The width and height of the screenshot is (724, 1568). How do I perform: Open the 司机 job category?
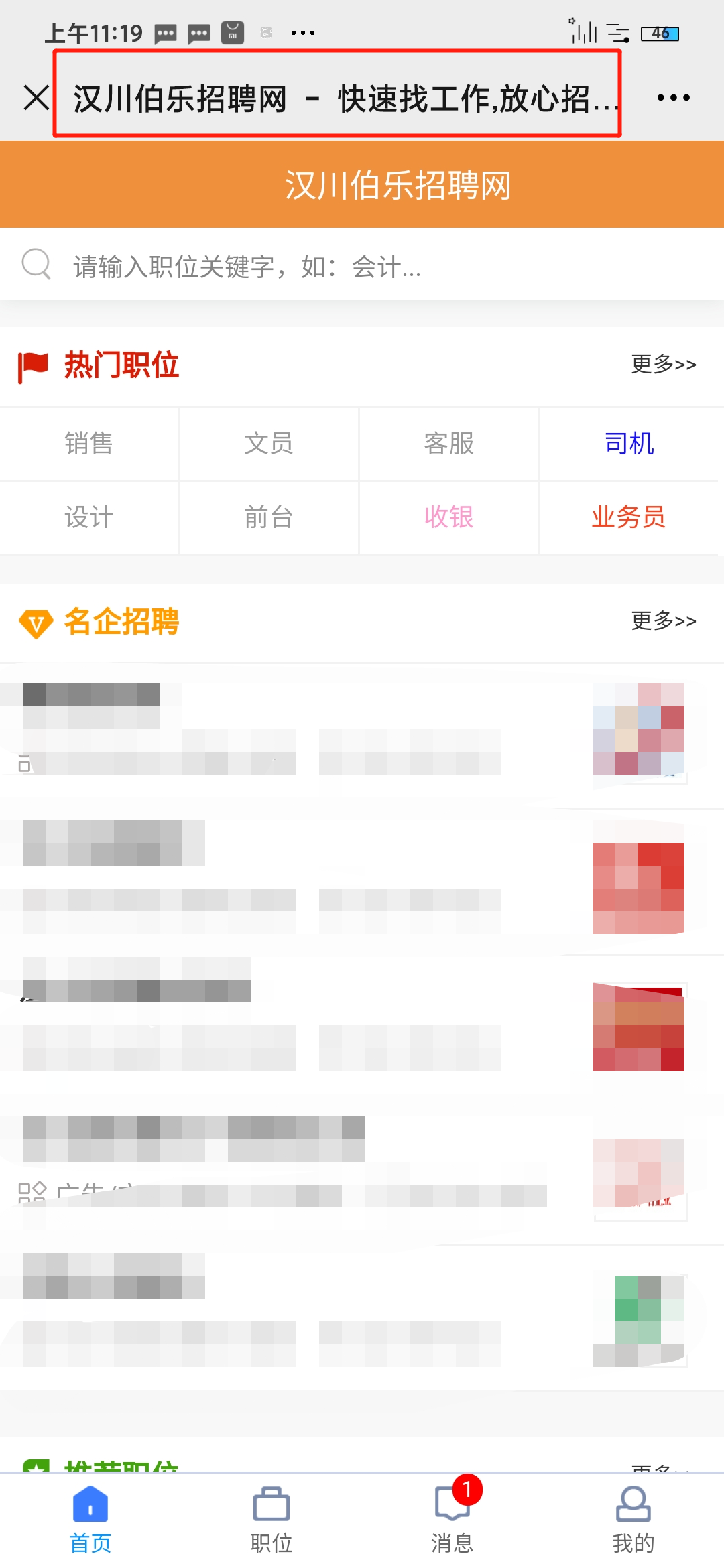click(629, 444)
